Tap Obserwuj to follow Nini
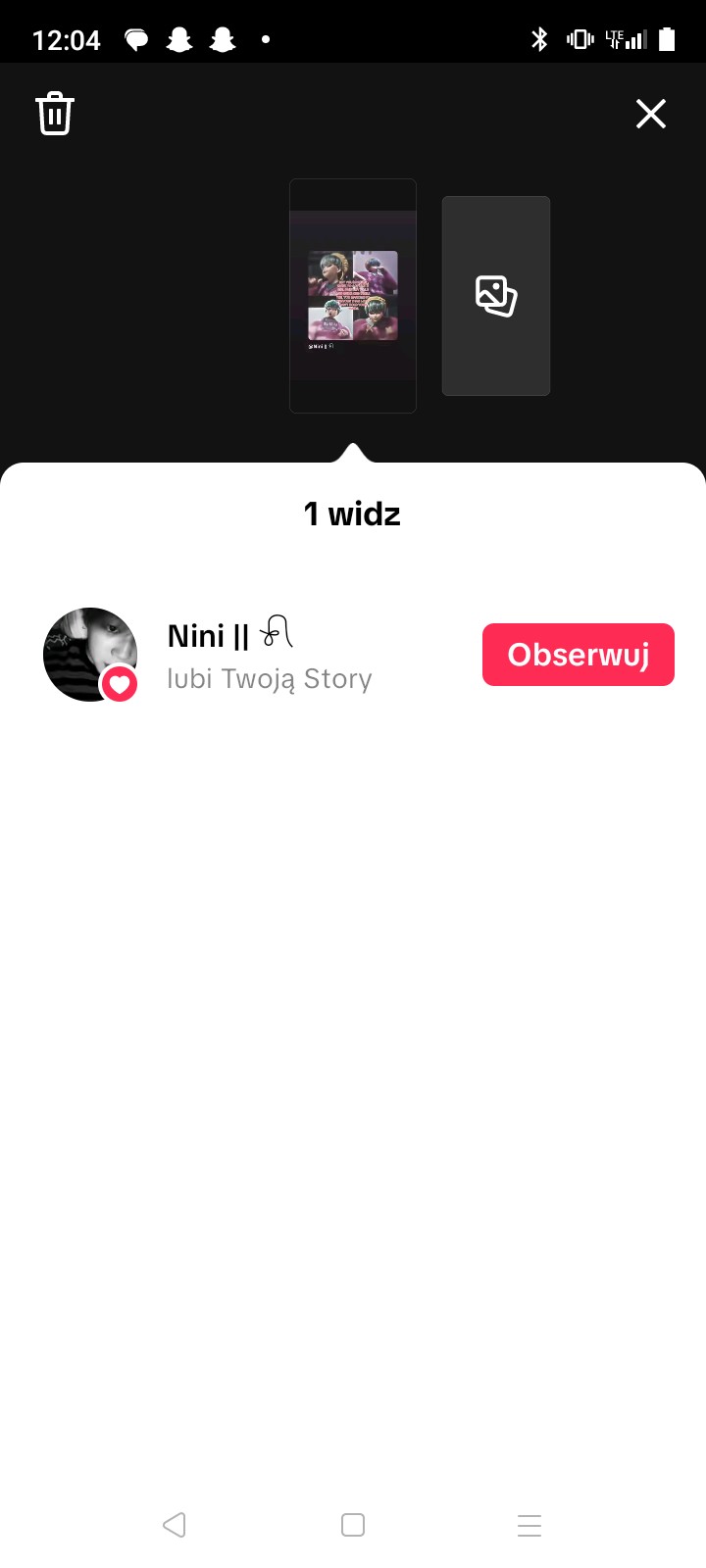The image size is (706, 1568). [x=578, y=655]
